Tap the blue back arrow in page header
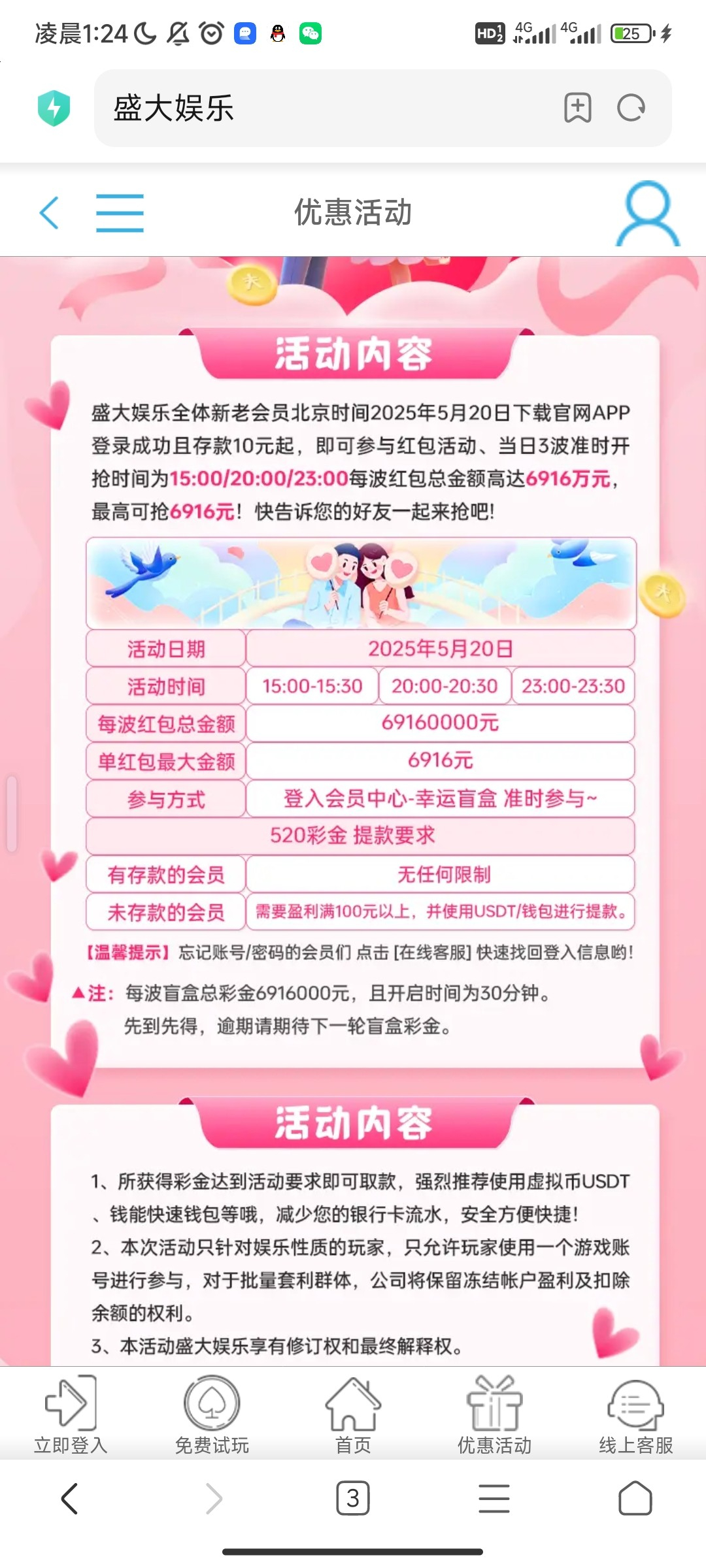 (50, 213)
